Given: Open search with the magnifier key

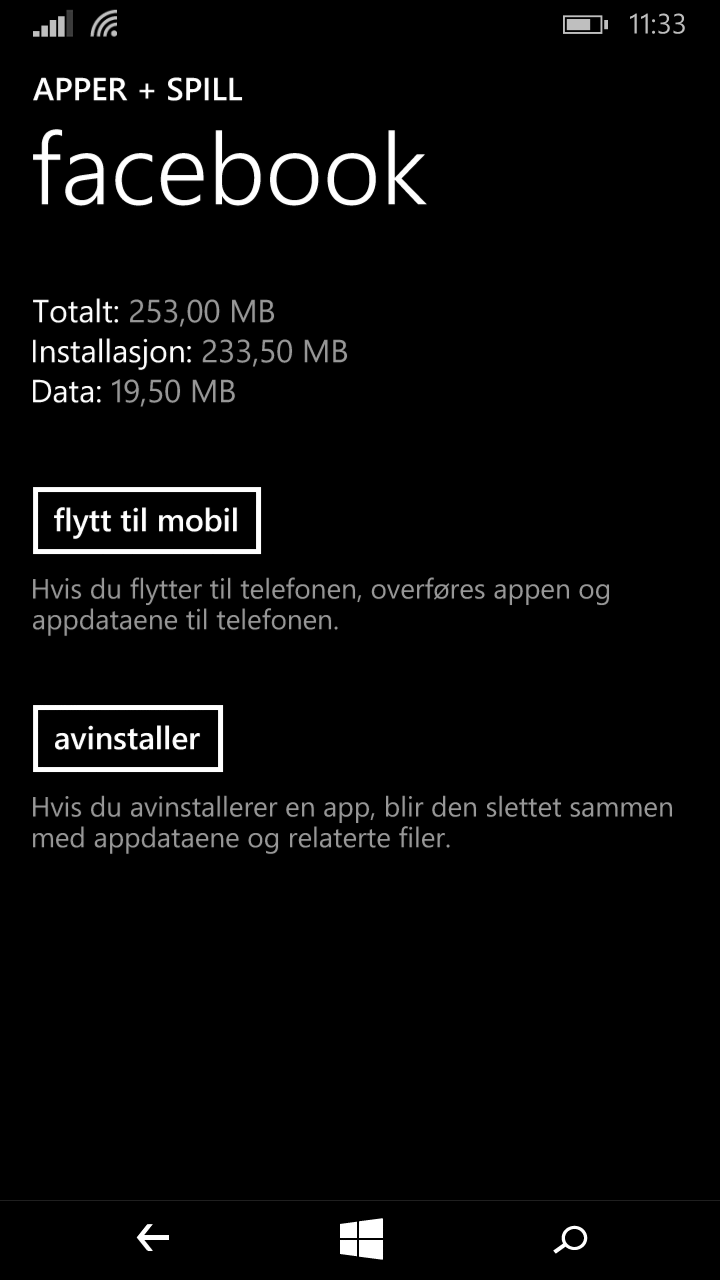Looking at the screenshot, I should pos(570,1240).
